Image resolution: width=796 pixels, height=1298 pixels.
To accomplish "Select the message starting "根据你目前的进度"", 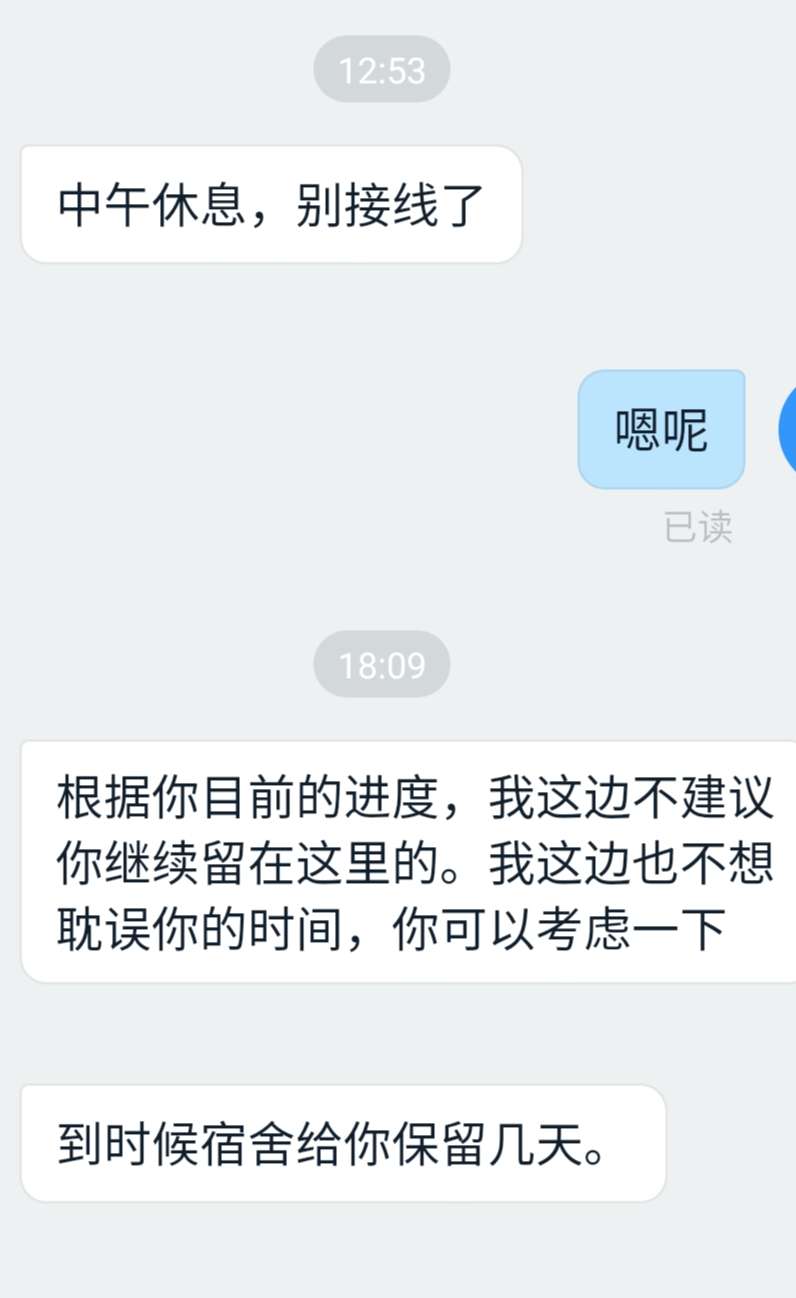I will [x=400, y=862].
